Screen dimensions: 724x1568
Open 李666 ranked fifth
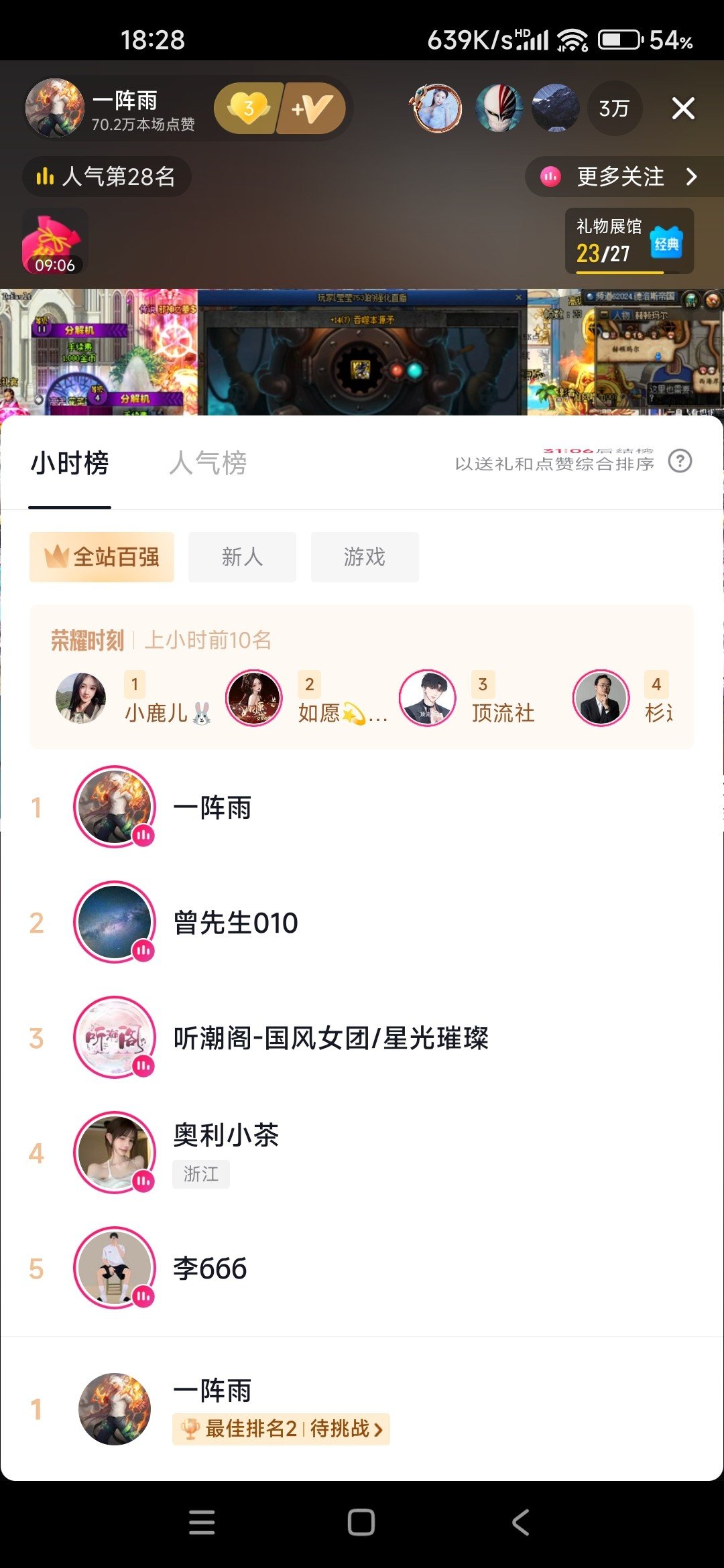pos(362,1268)
